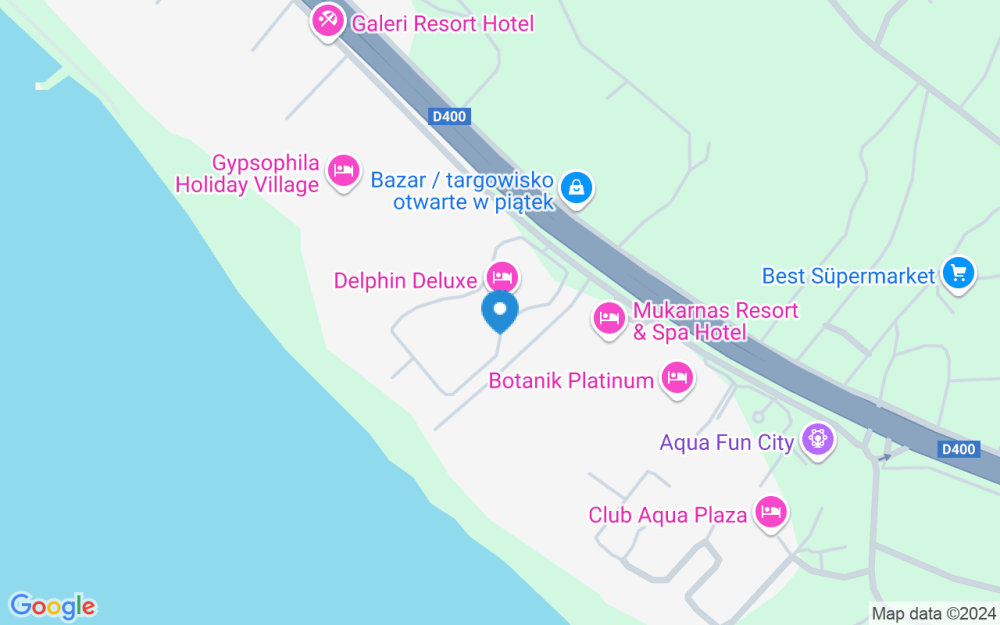This screenshot has height=625, width=1000.
Task: Open Mukarnas Resort & Spa Hotel marker
Action: [x=608, y=319]
